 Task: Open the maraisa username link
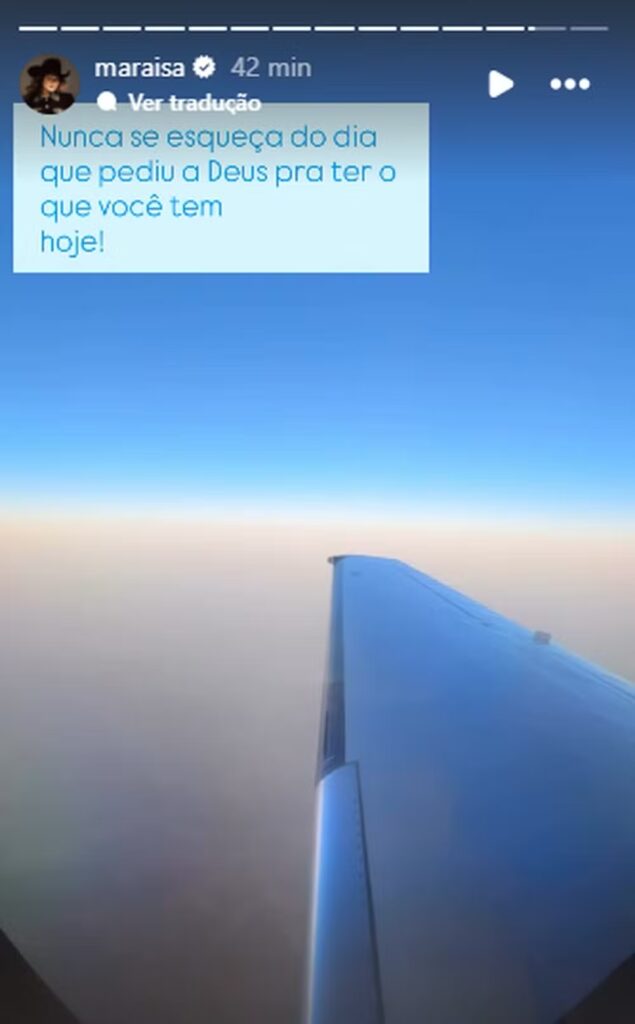[x=139, y=67]
